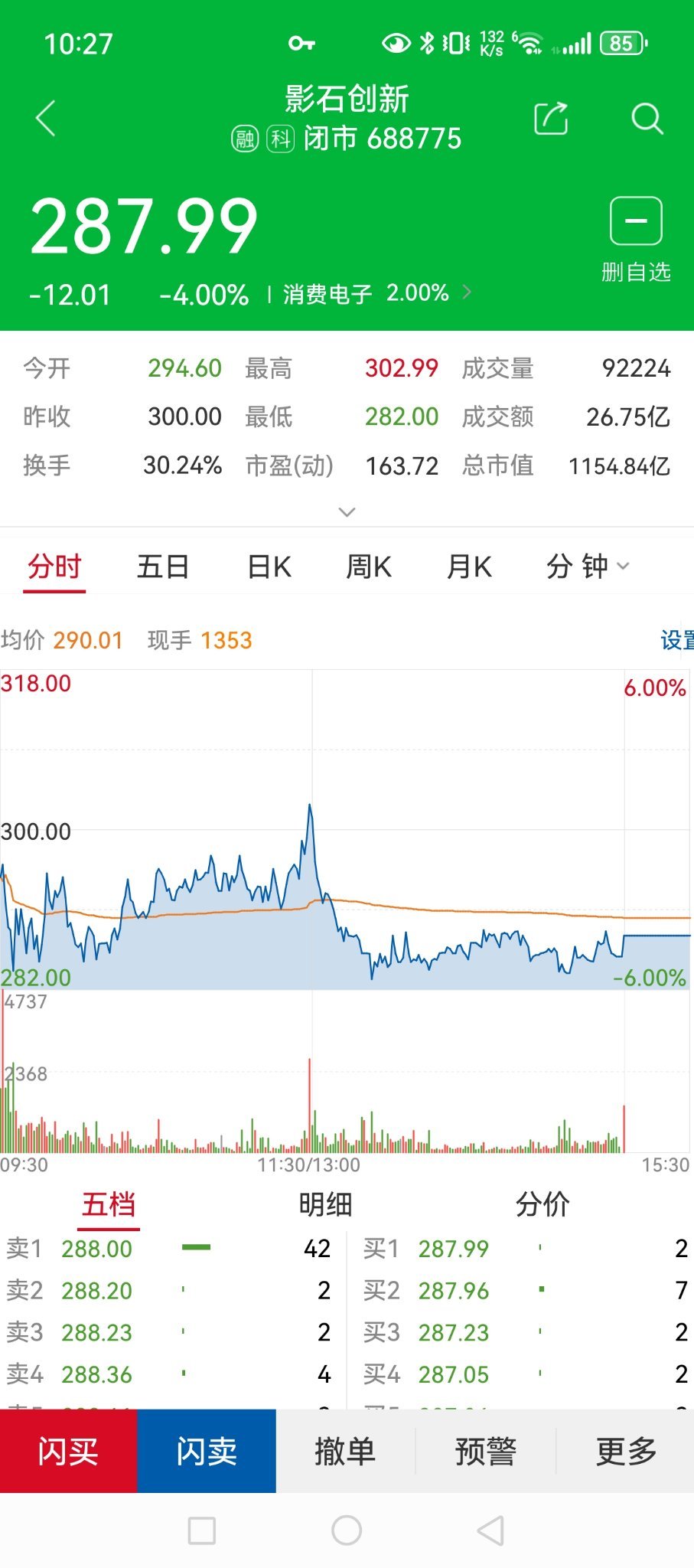Show the 月K chart tab
The image size is (694, 1568).
[x=469, y=567]
